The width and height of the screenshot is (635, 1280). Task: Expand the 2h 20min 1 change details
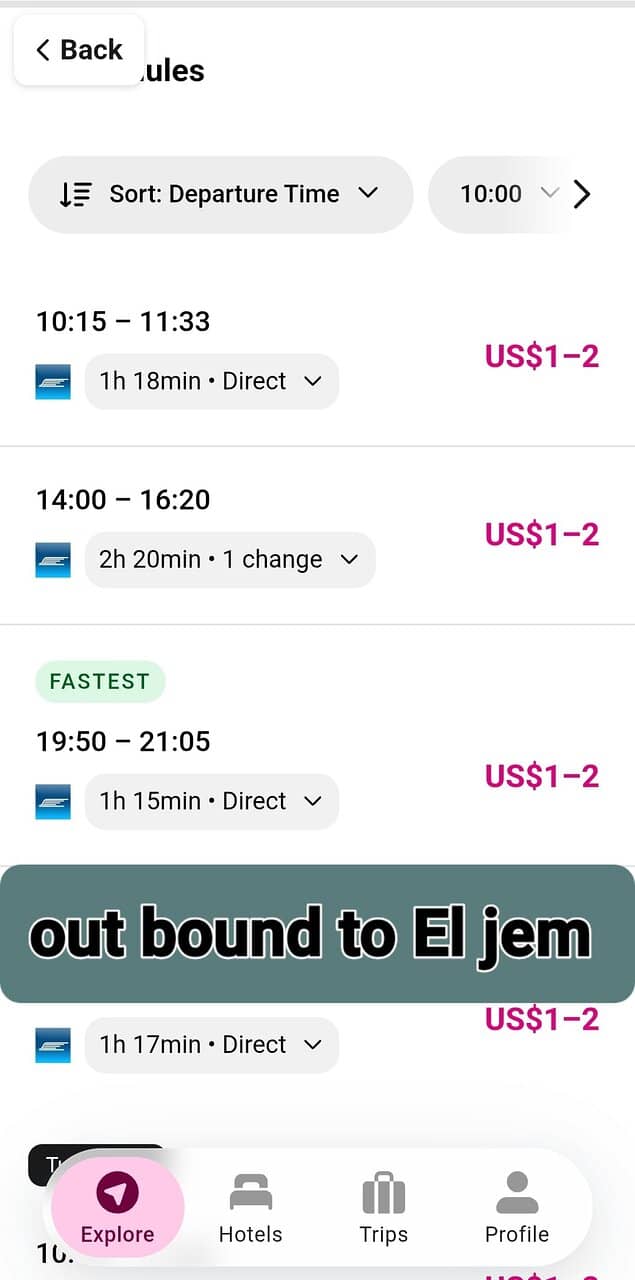(229, 559)
